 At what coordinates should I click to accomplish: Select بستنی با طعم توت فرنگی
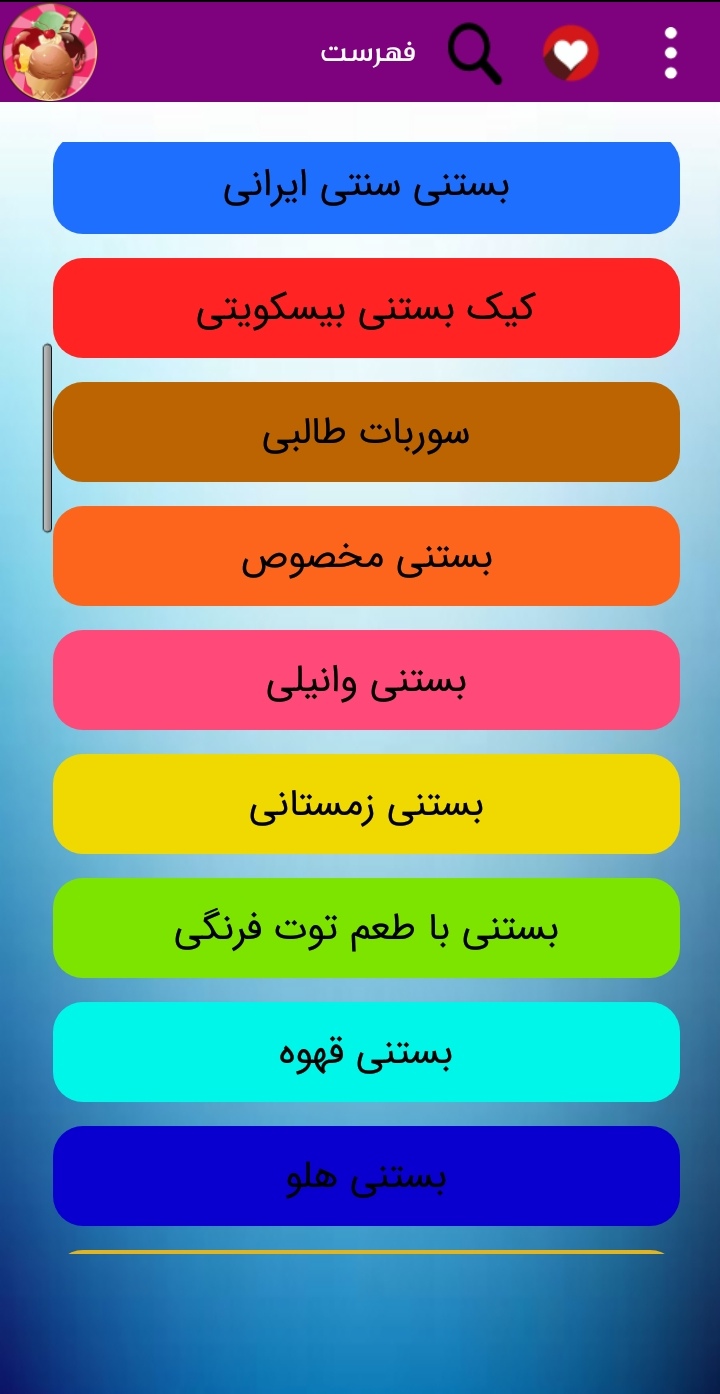point(366,928)
